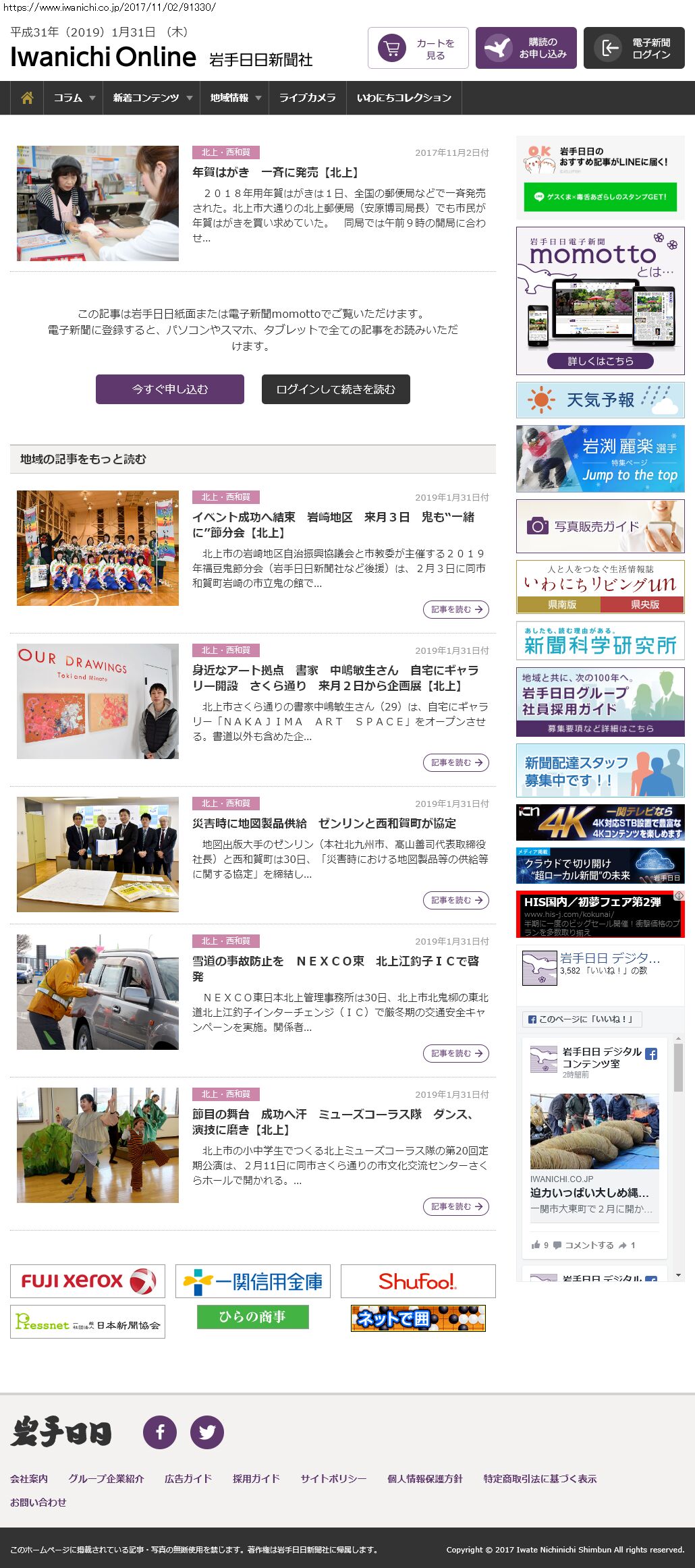Open 会社案内 footer link

pos(29,1478)
